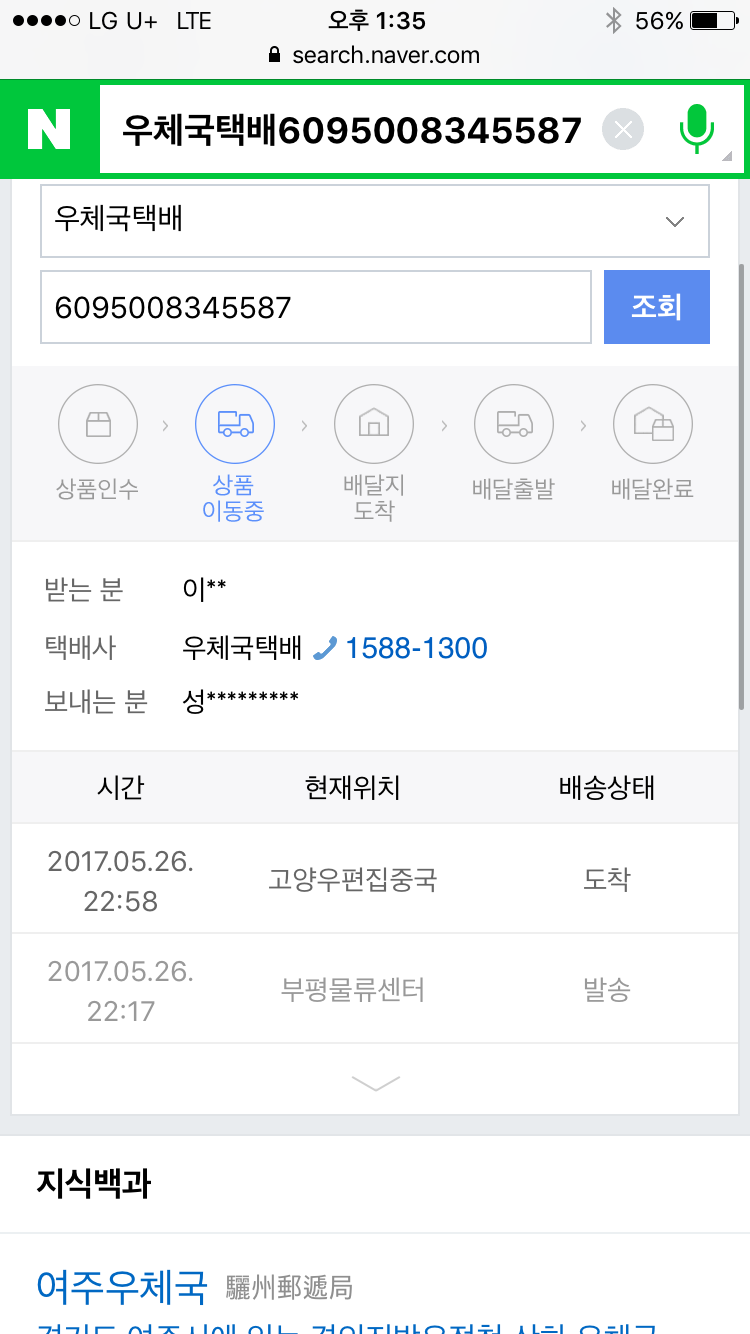Open the 여주우체국 encyclopedia entry
This screenshot has width=750, height=1334.
122,1286
